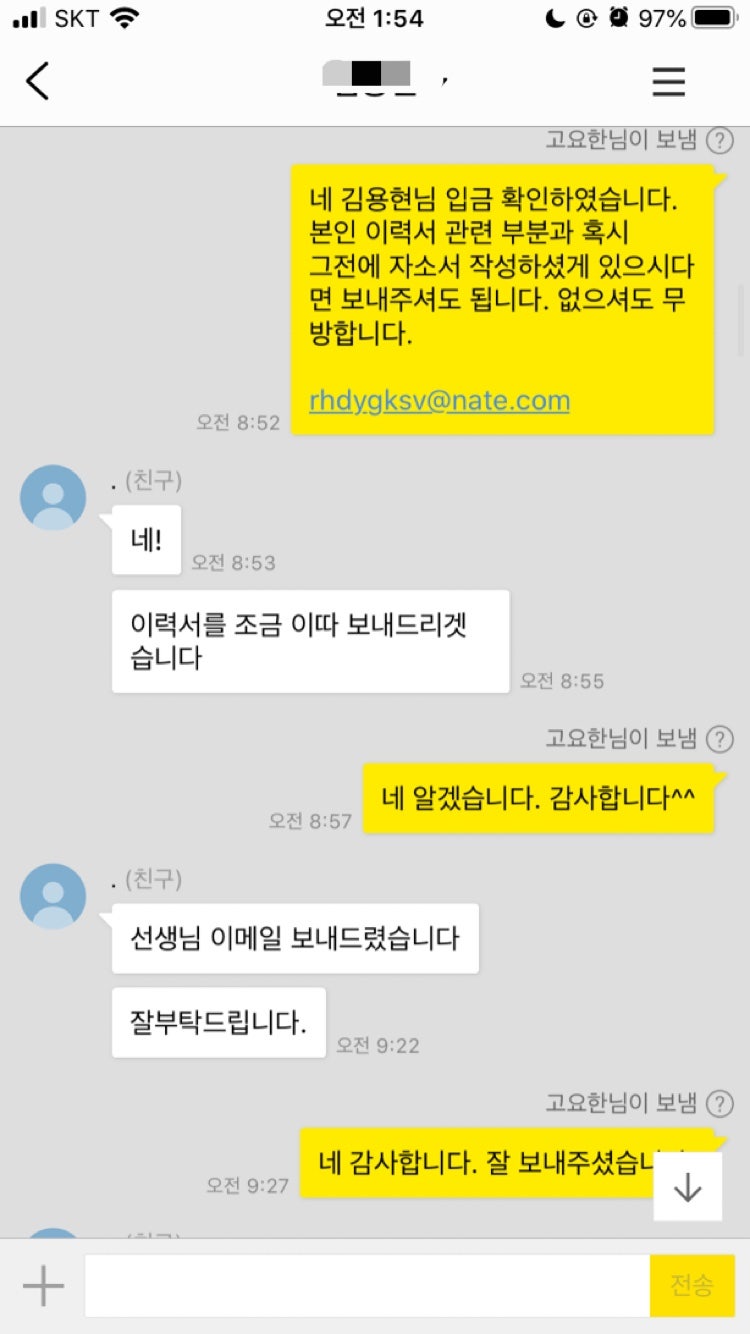View the friend's profile above '선생님 이메일 보내드렸습니다'
The height and width of the screenshot is (1334, 750).
point(53,896)
